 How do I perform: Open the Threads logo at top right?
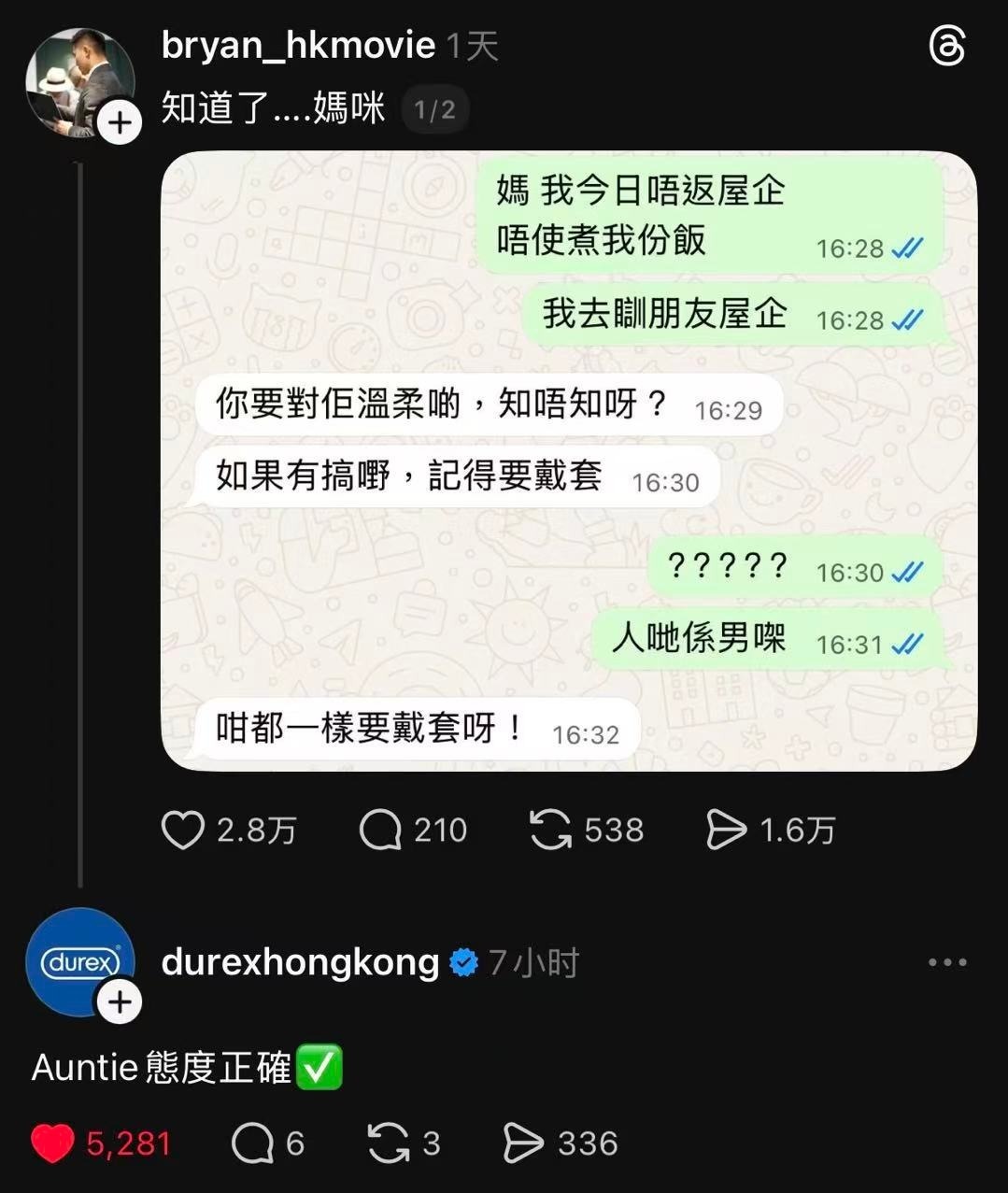point(947,45)
